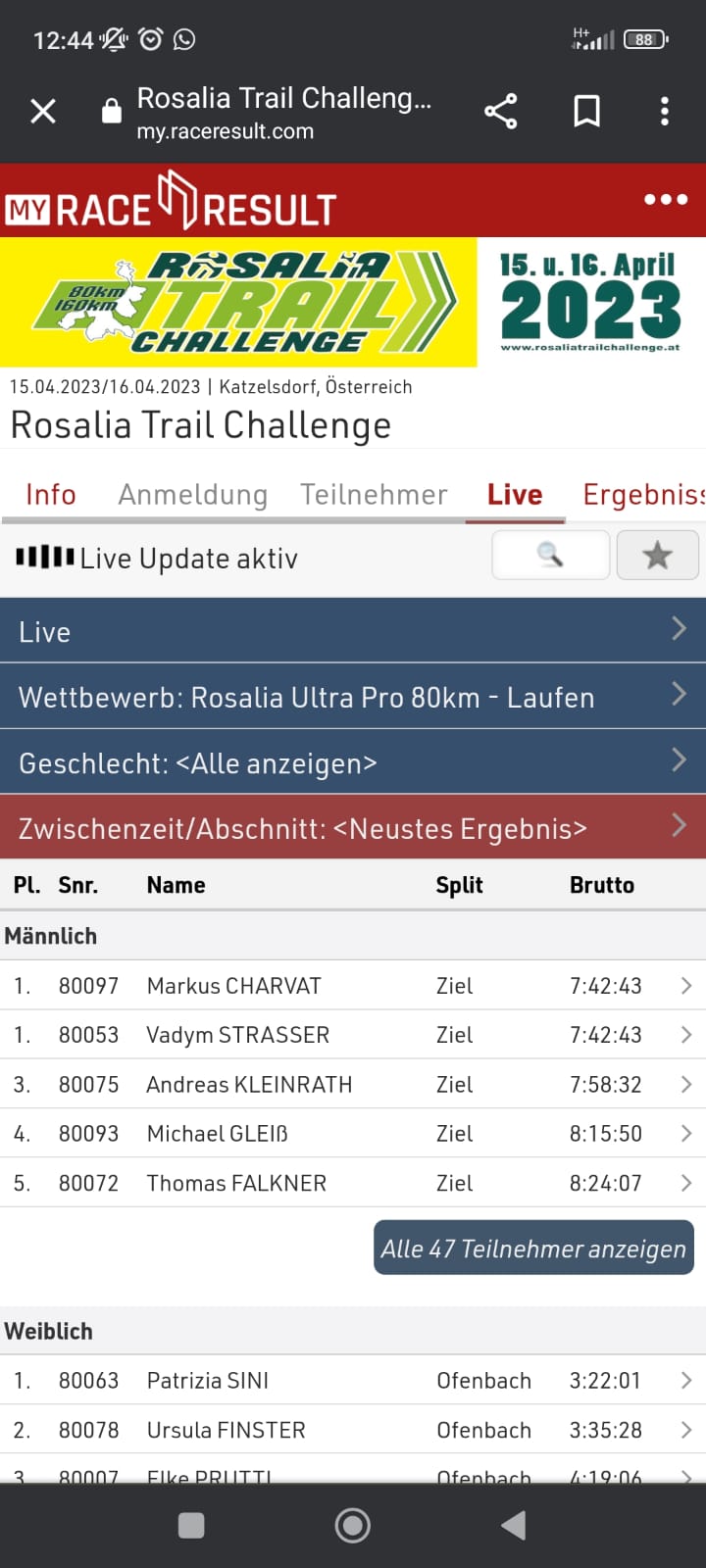
Task: Open Patrizia SINI's result details
Action: (x=353, y=1380)
